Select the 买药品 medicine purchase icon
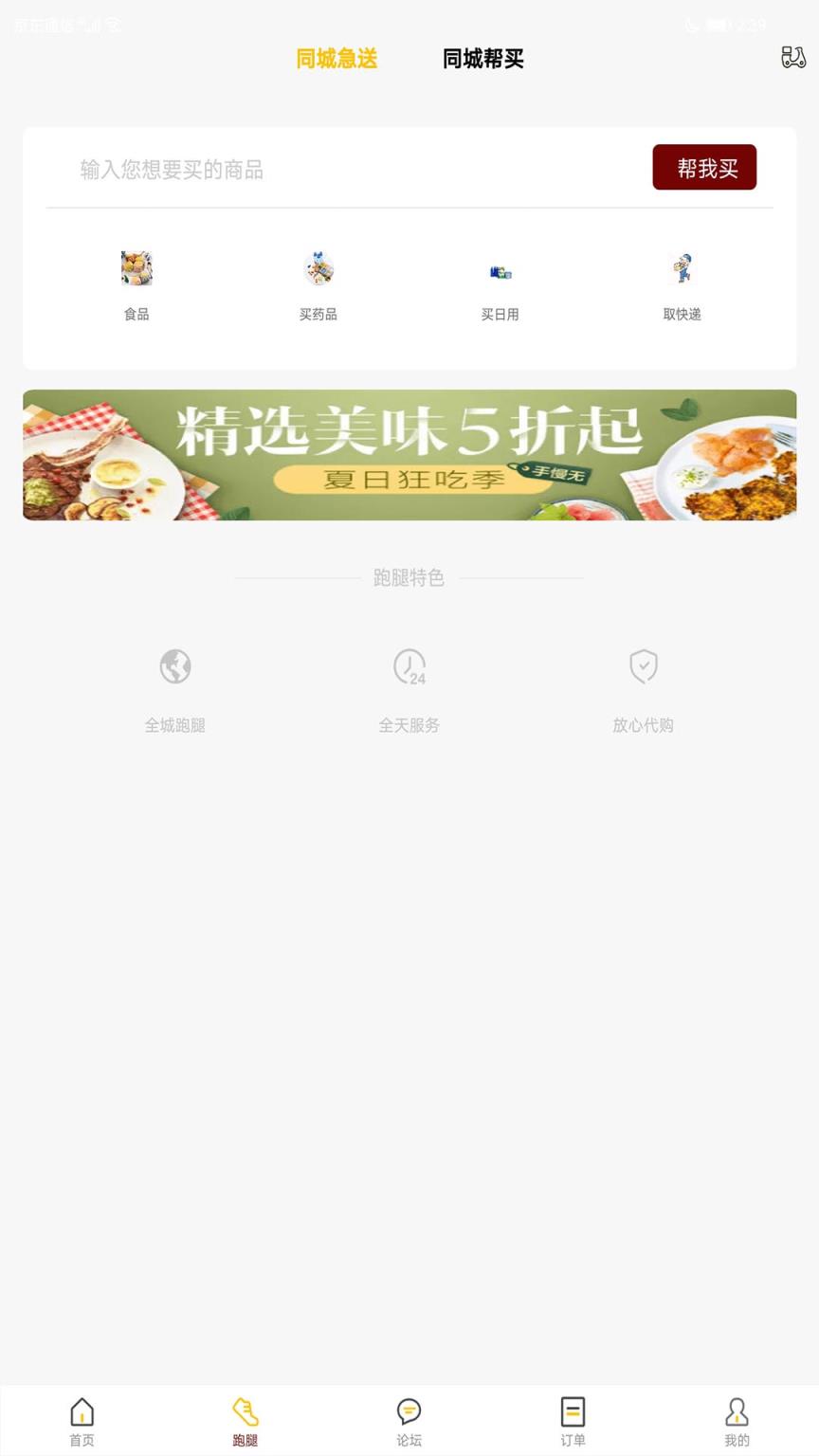 (x=318, y=268)
